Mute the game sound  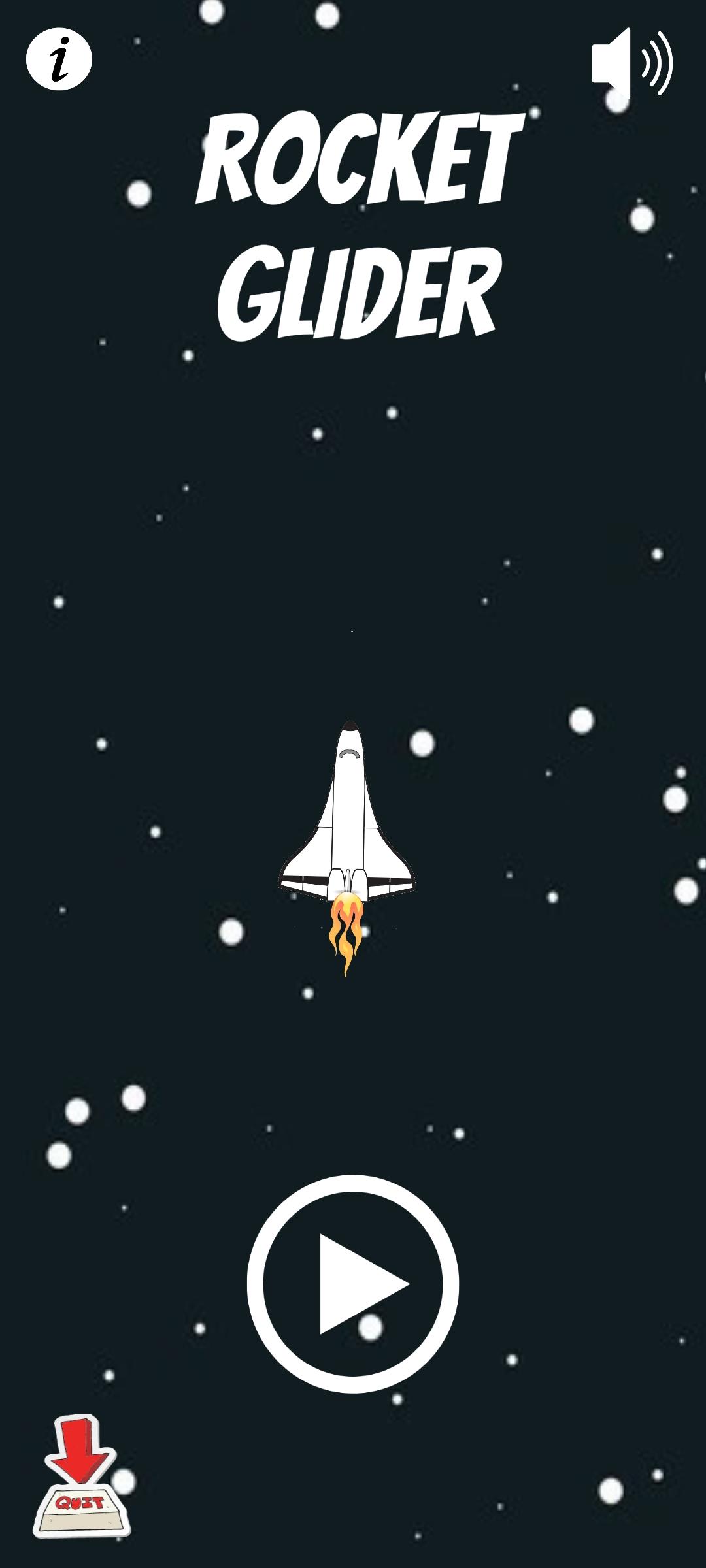(x=631, y=63)
